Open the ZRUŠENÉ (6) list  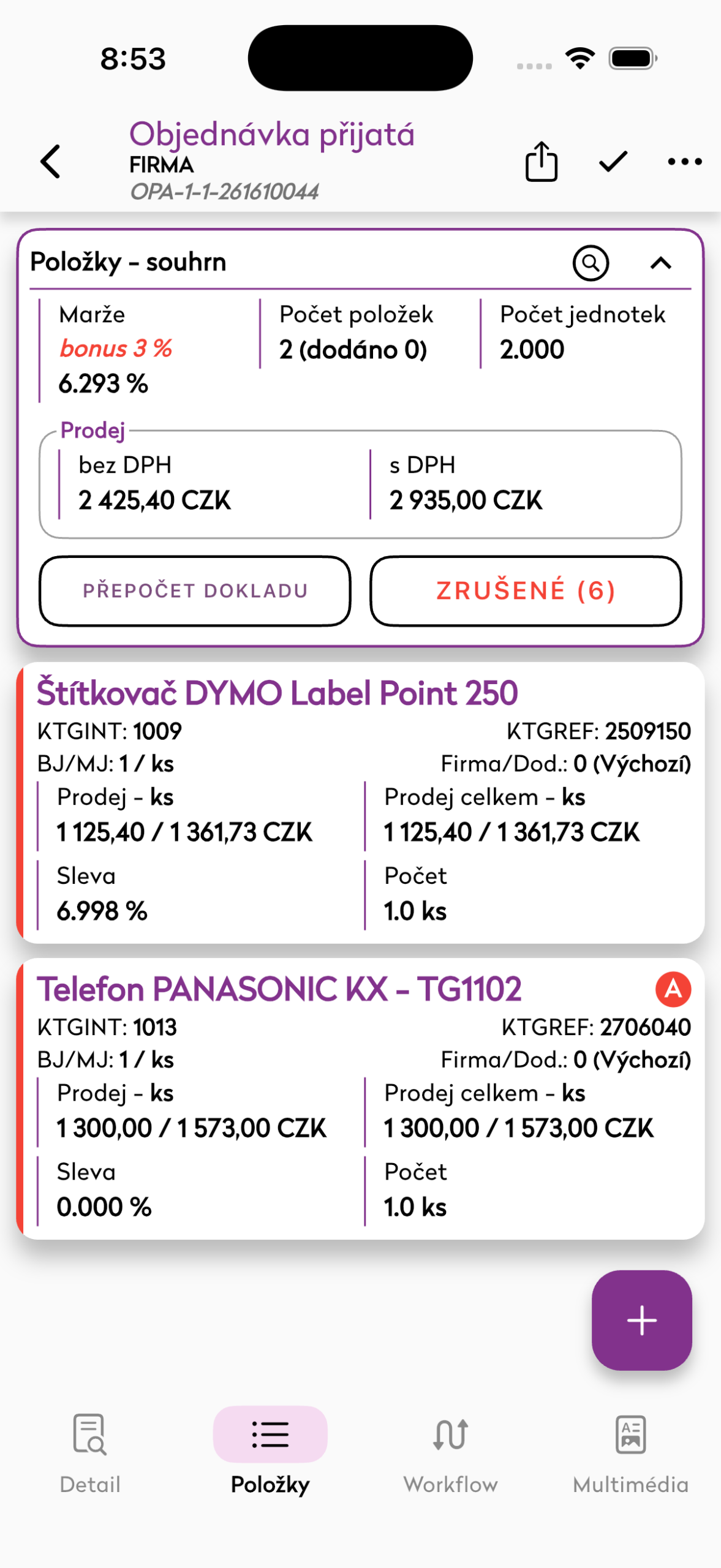pos(526,591)
